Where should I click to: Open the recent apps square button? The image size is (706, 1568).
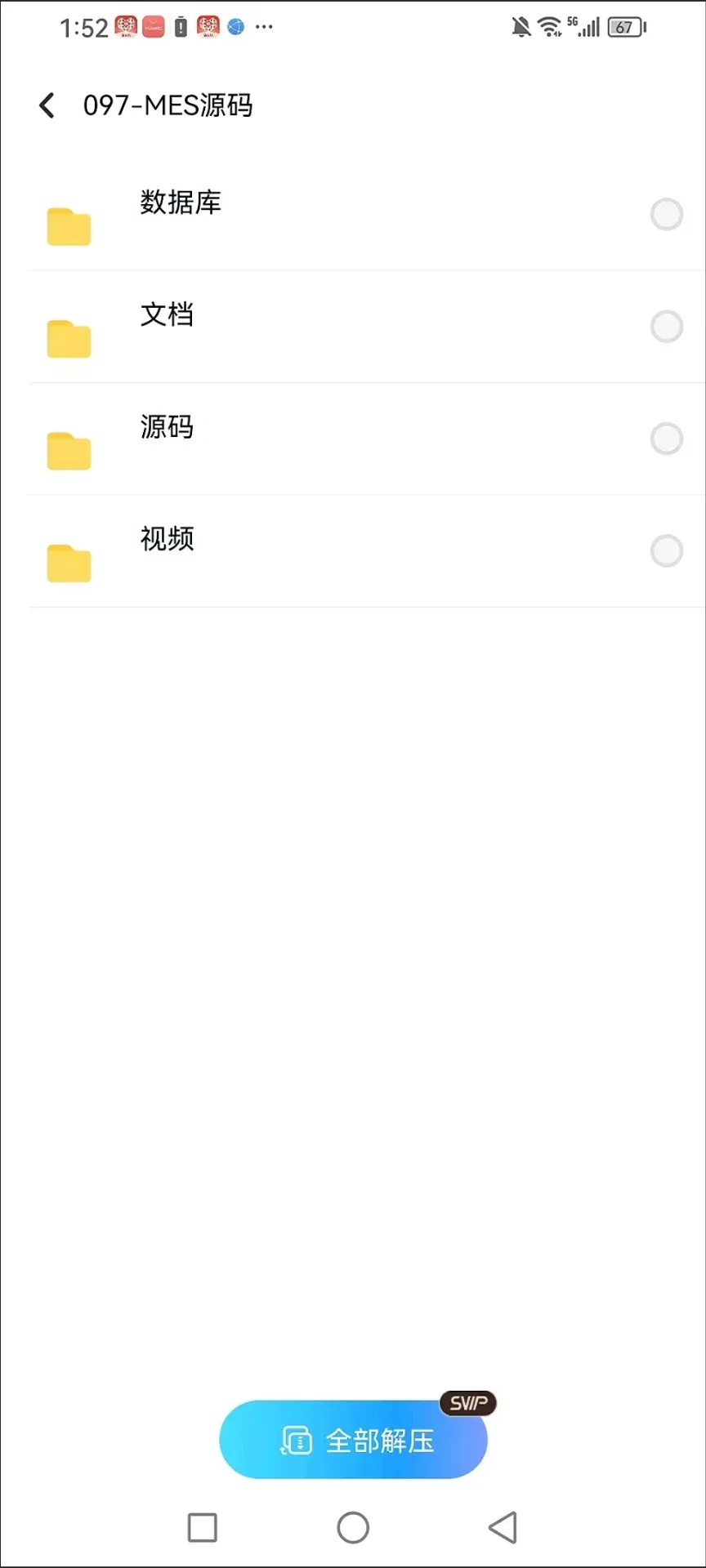pos(202,1528)
